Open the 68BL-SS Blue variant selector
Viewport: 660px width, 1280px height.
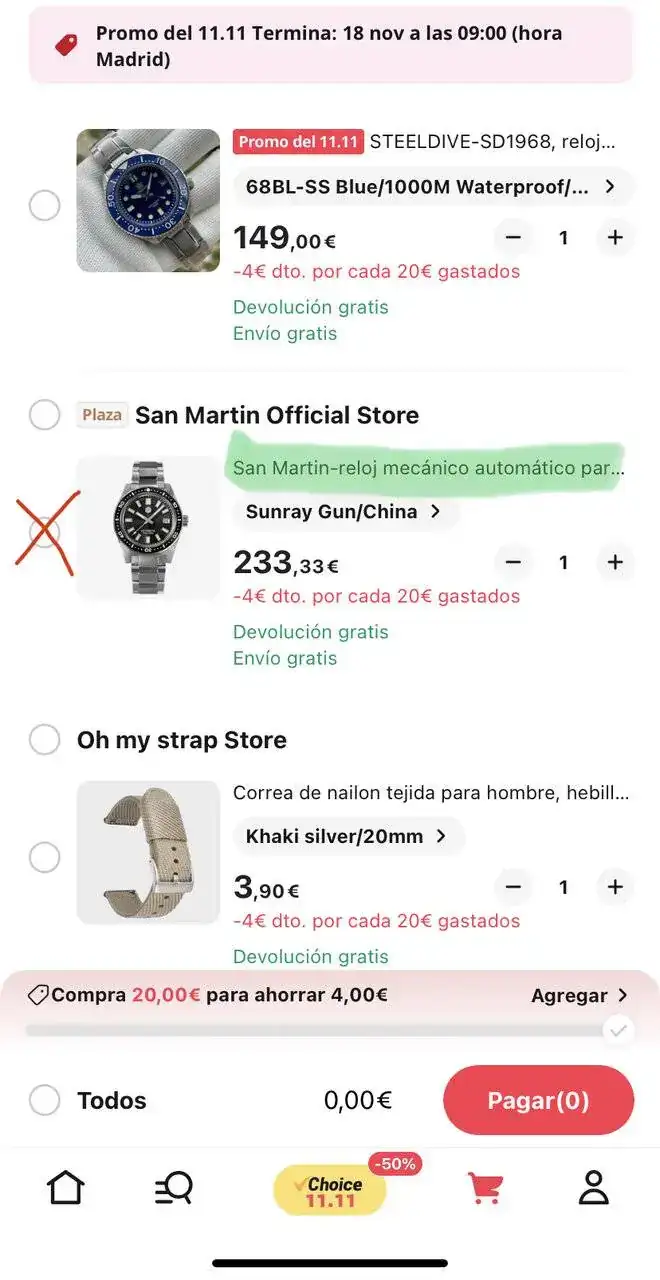pos(433,187)
